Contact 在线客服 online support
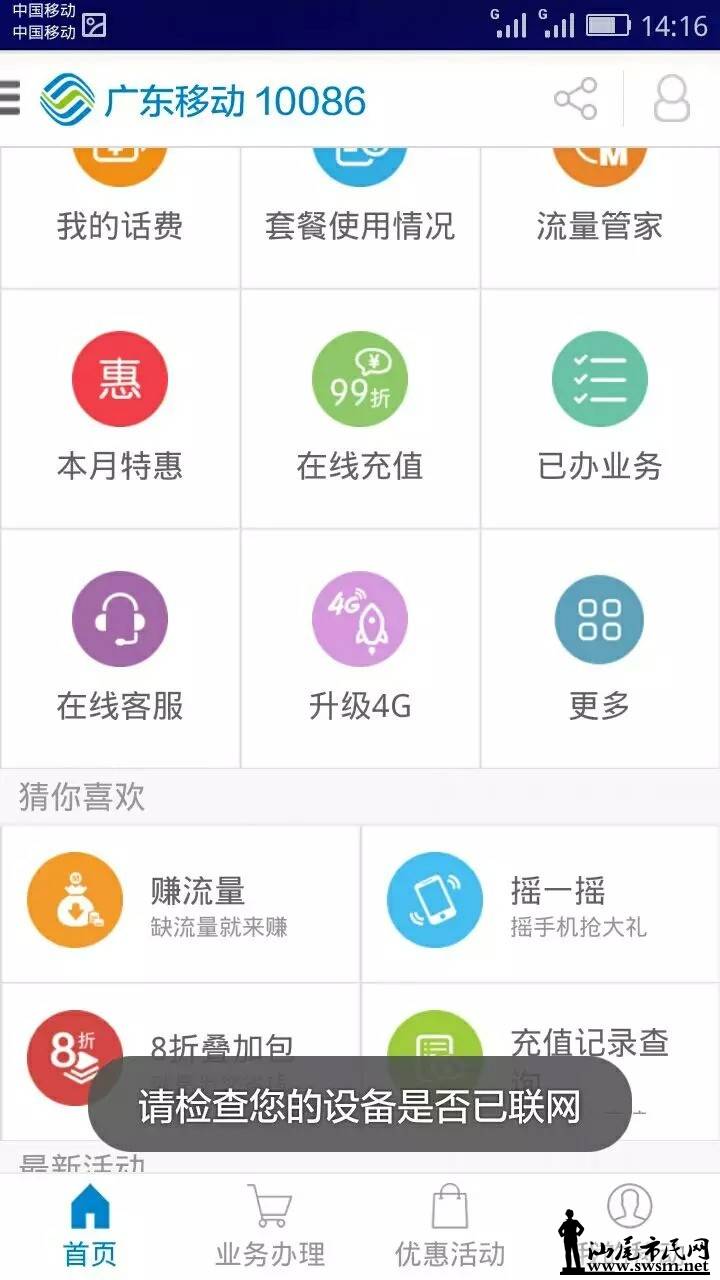This screenshot has height=1280, width=720. (120, 648)
